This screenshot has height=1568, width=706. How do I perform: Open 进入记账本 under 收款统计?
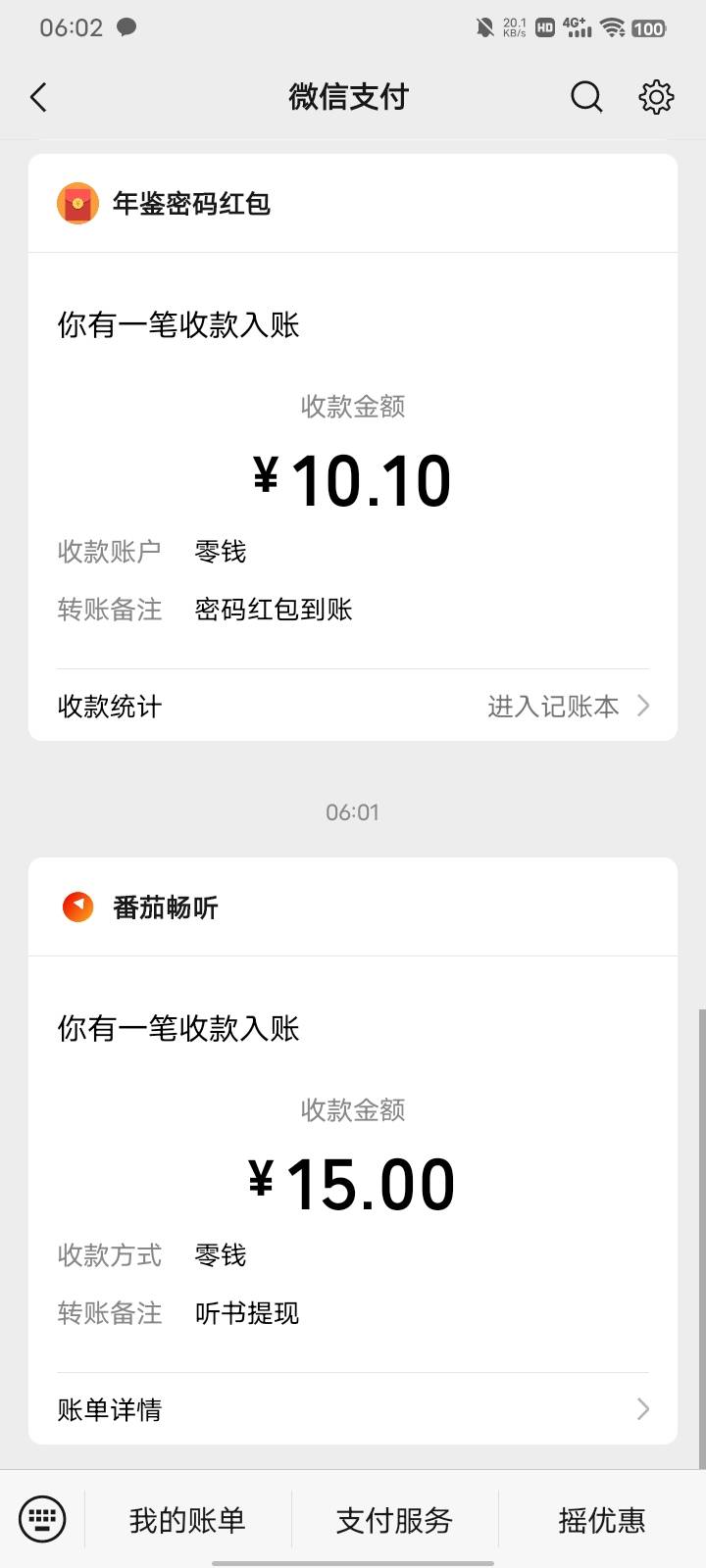pos(569,707)
